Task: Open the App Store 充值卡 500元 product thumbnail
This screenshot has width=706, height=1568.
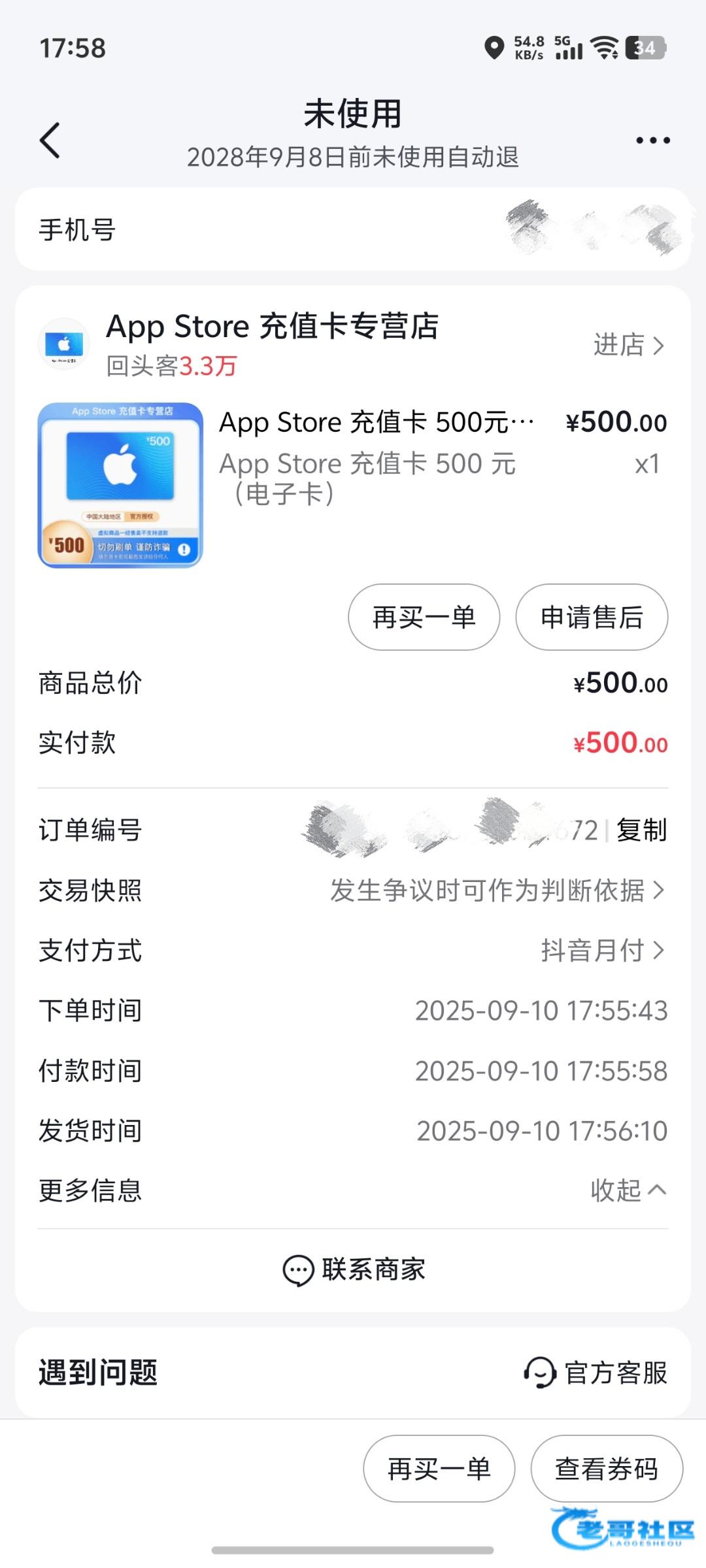Action: (x=120, y=485)
